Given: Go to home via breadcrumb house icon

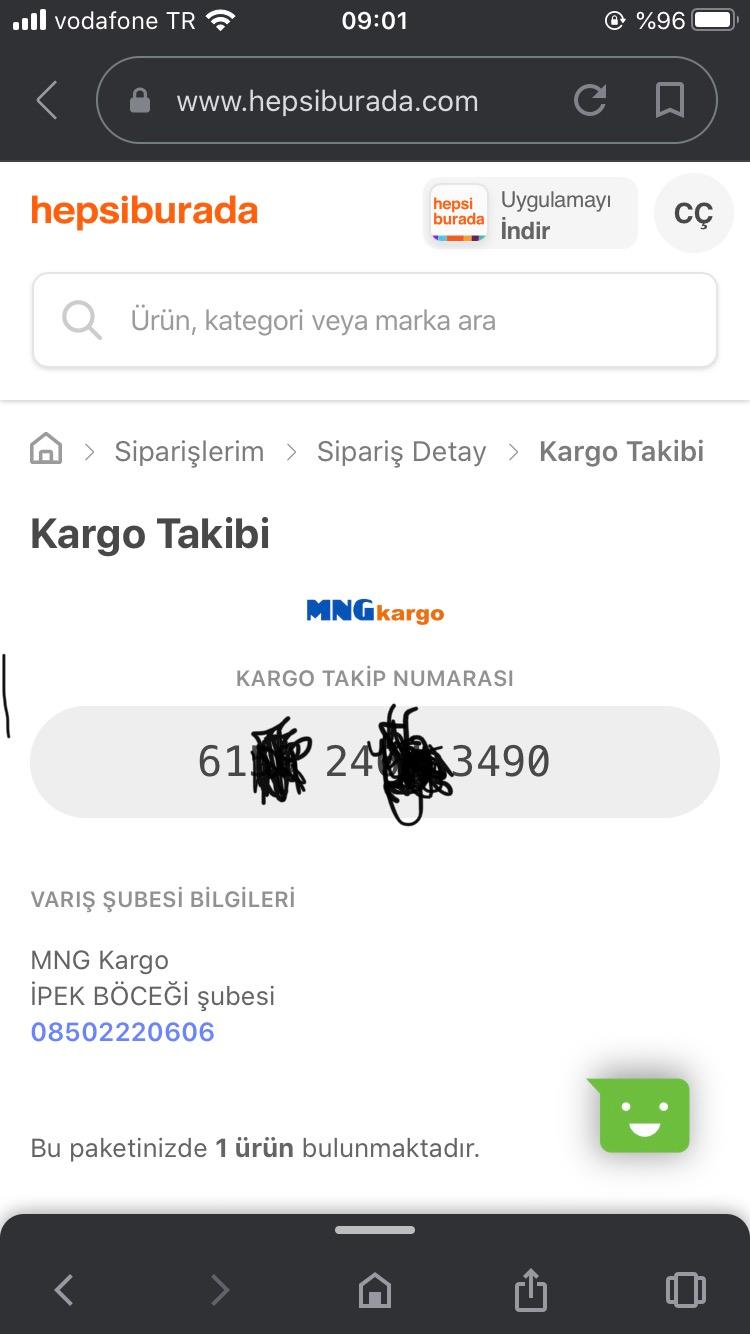Looking at the screenshot, I should click(46, 450).
